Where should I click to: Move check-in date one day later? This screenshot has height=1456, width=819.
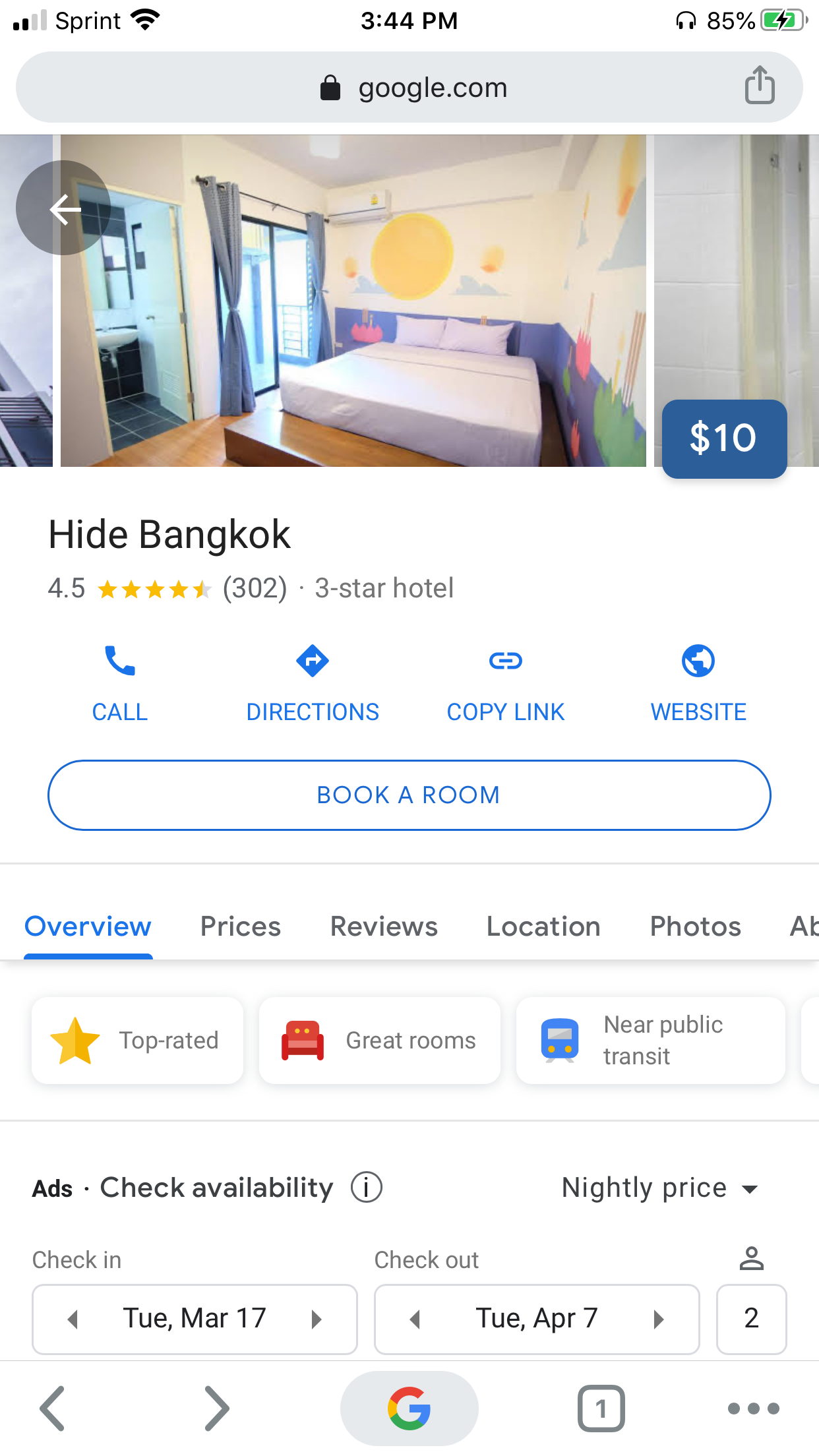point(317,1319)
